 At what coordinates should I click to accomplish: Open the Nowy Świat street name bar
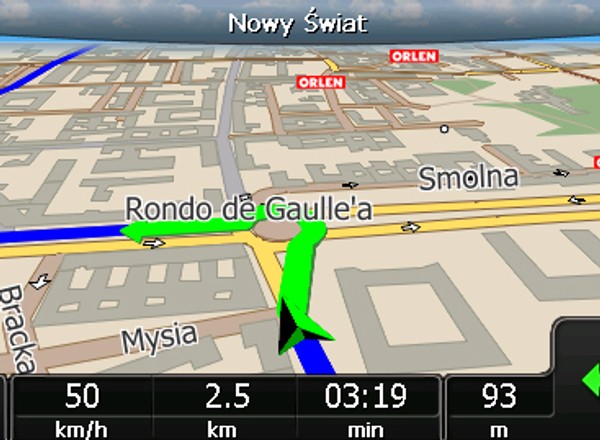[x=300, y=21]
